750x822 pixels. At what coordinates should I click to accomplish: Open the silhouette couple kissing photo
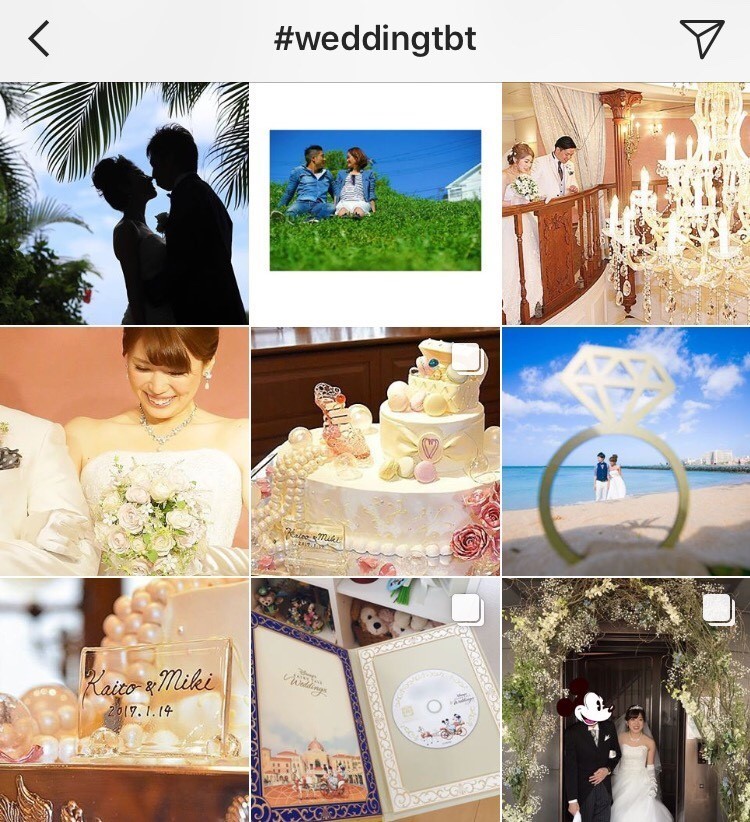124,199
